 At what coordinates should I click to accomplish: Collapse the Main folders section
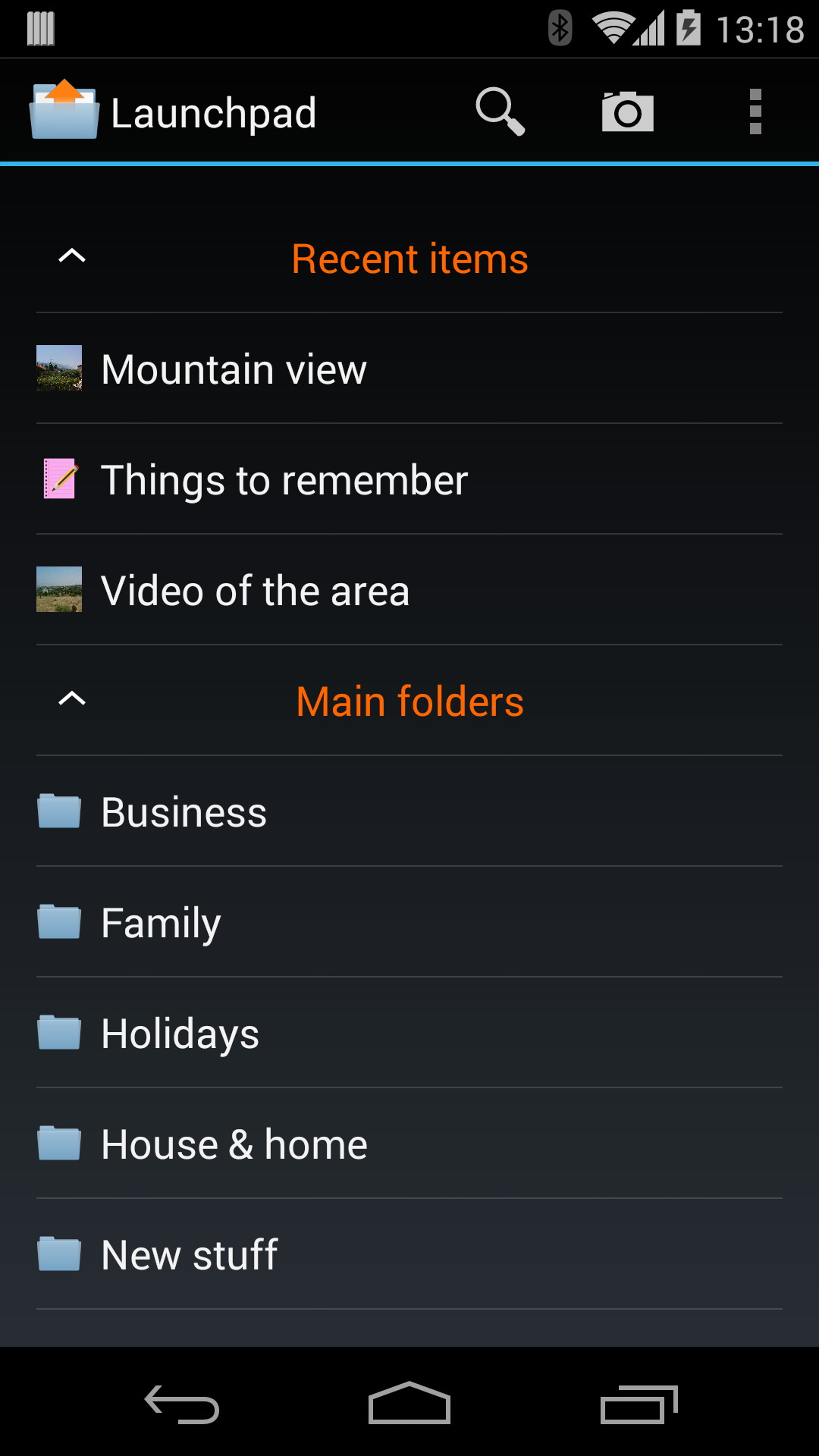coord(73,698)
